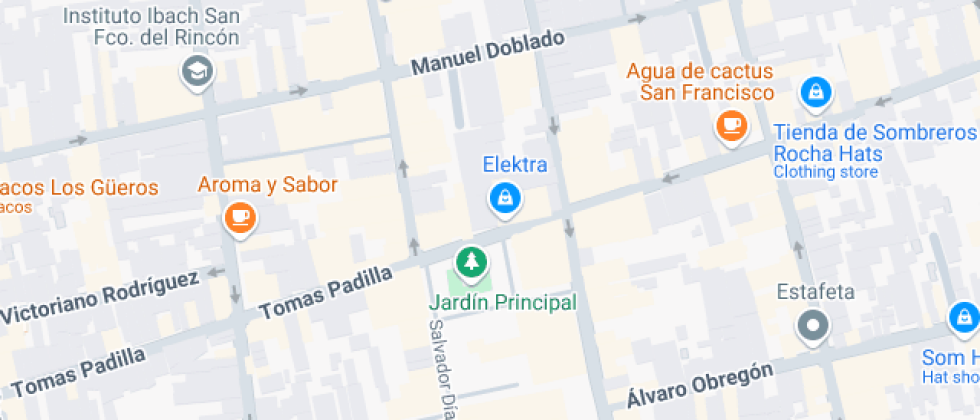Open Instituto Ibach San Fco. del Rincón marker
Viewport: 980px width, 420px height.
pos(197,71)
